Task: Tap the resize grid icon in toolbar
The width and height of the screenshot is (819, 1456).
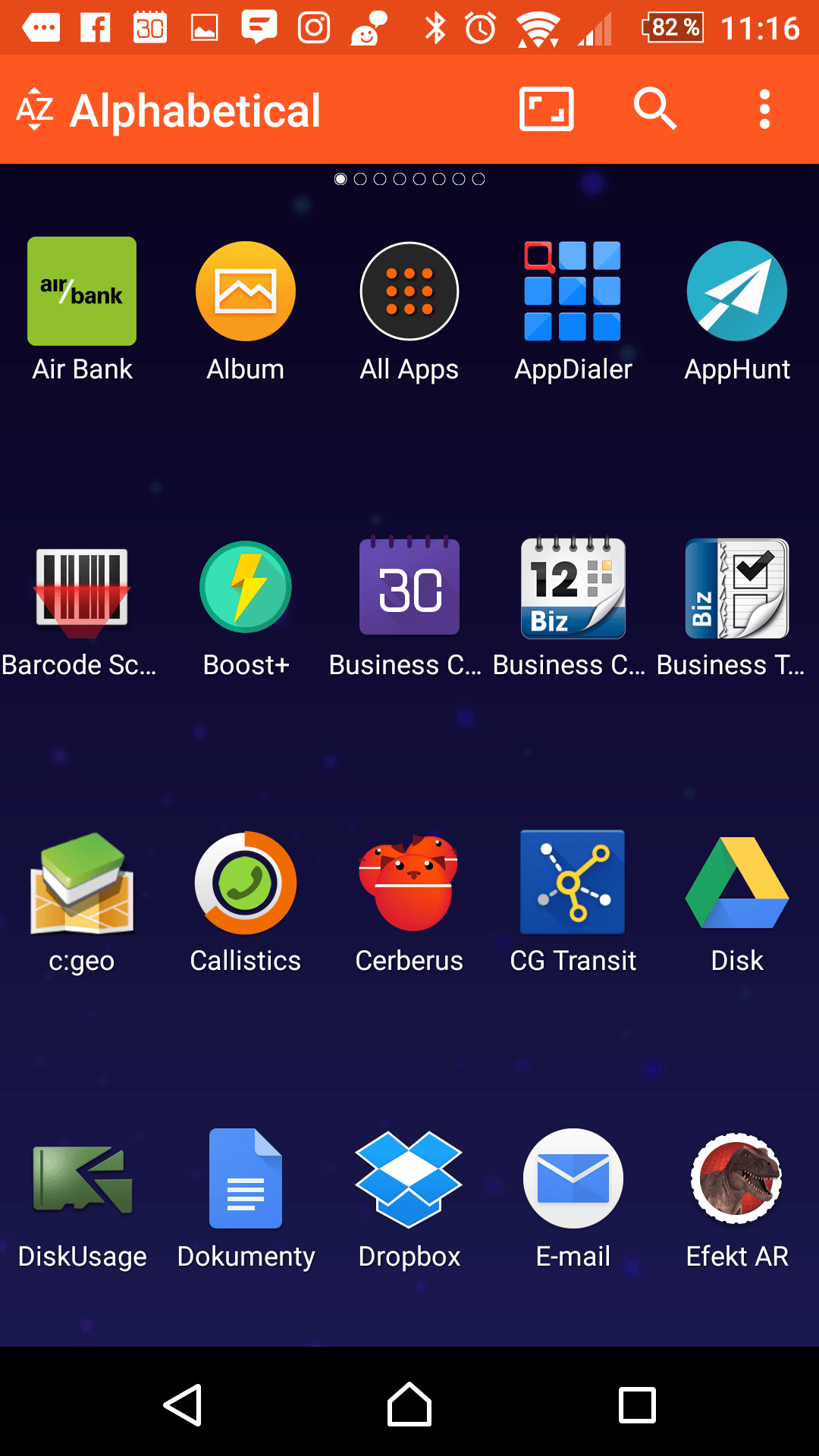Action: [546, 110]
